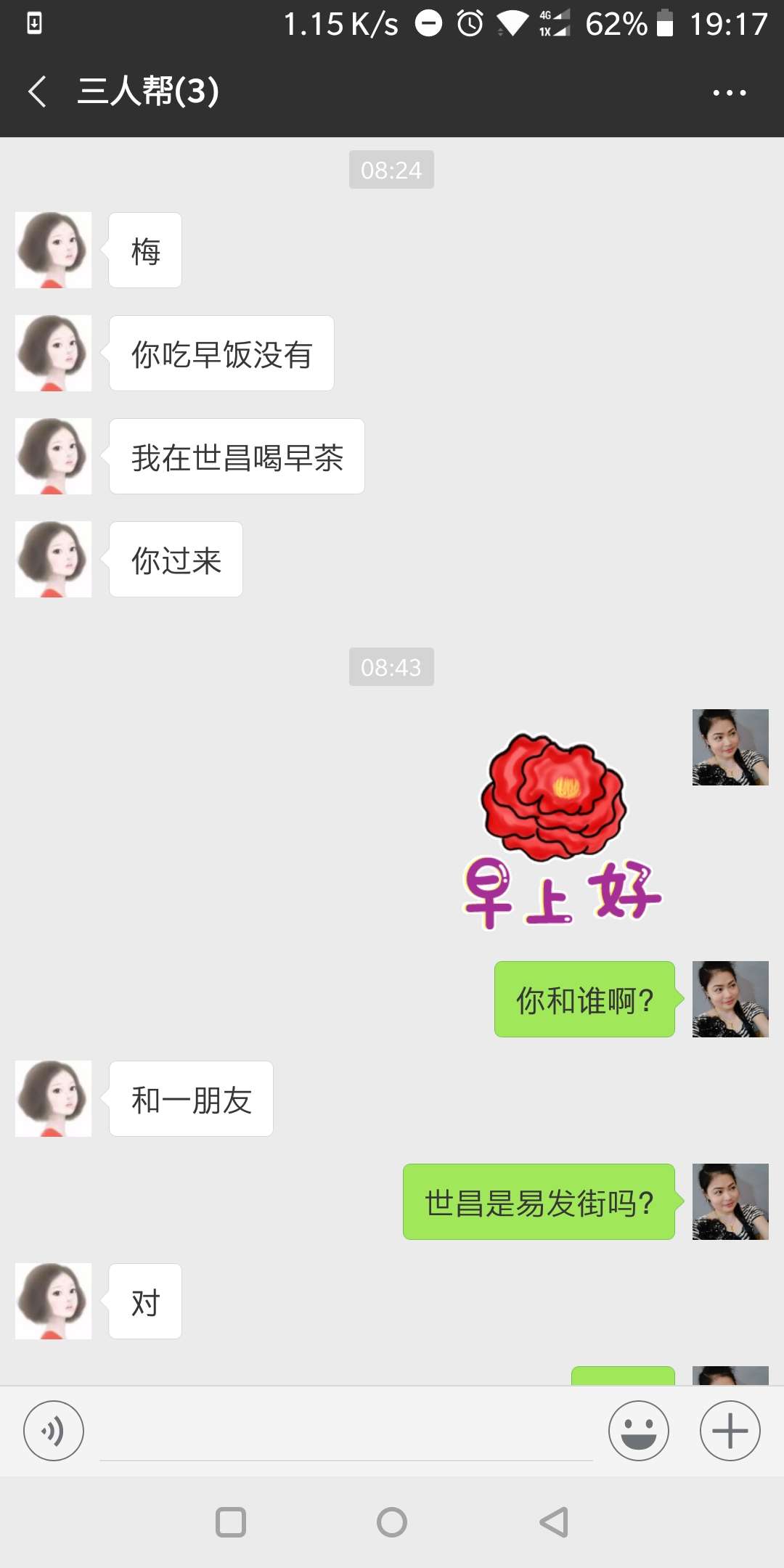The width and height of the screenshot is (784, 1568).
Task: Open the 三人帮(3) chat title
Action: [x=147, y=92]
